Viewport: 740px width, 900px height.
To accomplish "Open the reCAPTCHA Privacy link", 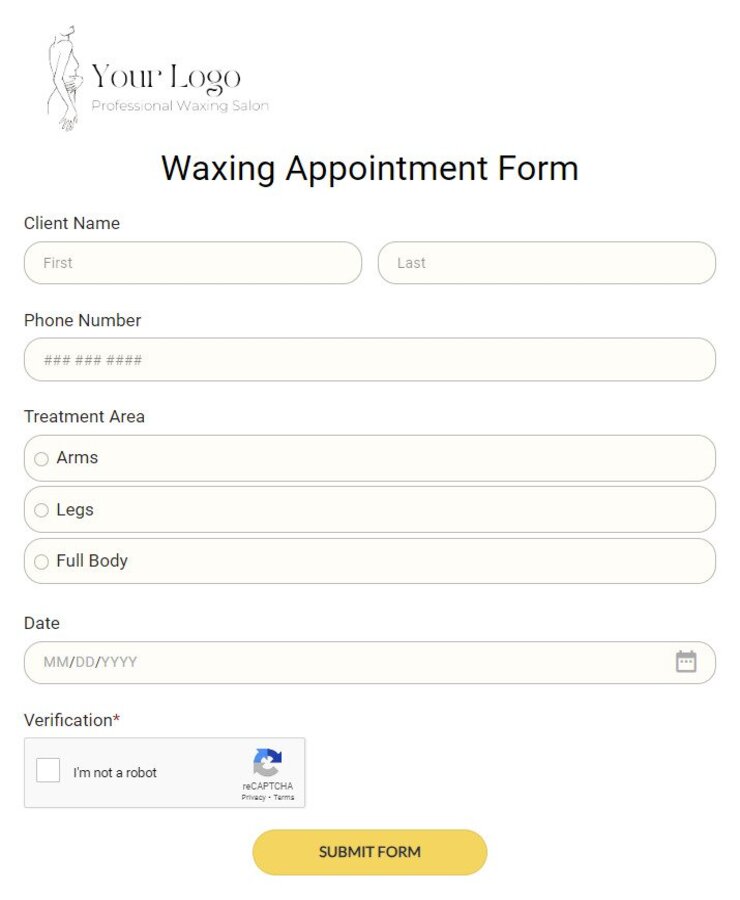I will tap(253, 796).
